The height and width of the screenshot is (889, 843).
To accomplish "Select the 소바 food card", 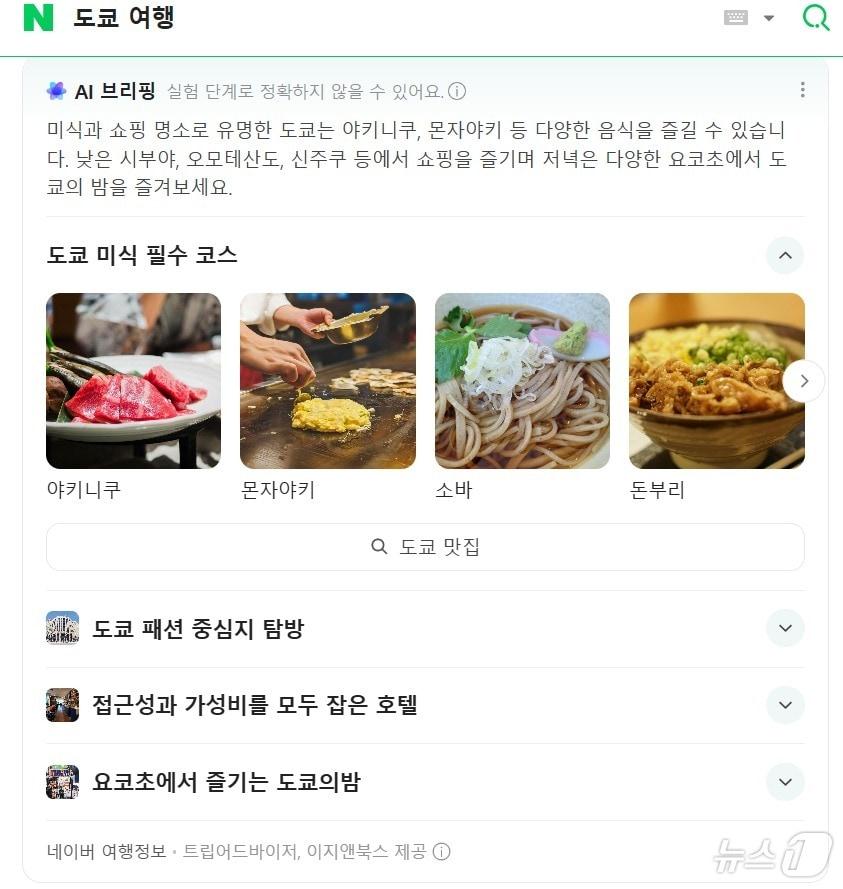I will pyautogui.click(x=522, y=381).
